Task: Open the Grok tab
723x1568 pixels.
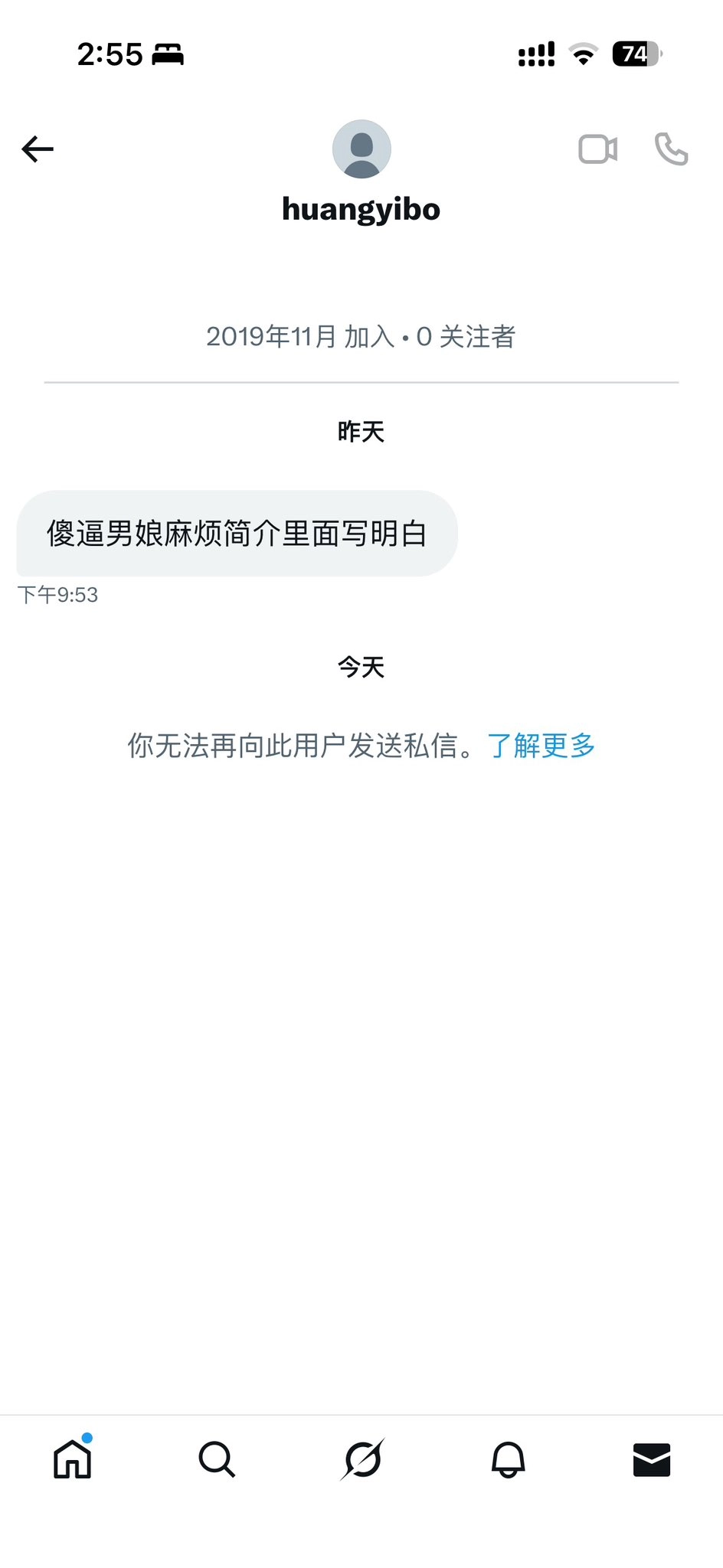Action: (x=362, y=1459)
